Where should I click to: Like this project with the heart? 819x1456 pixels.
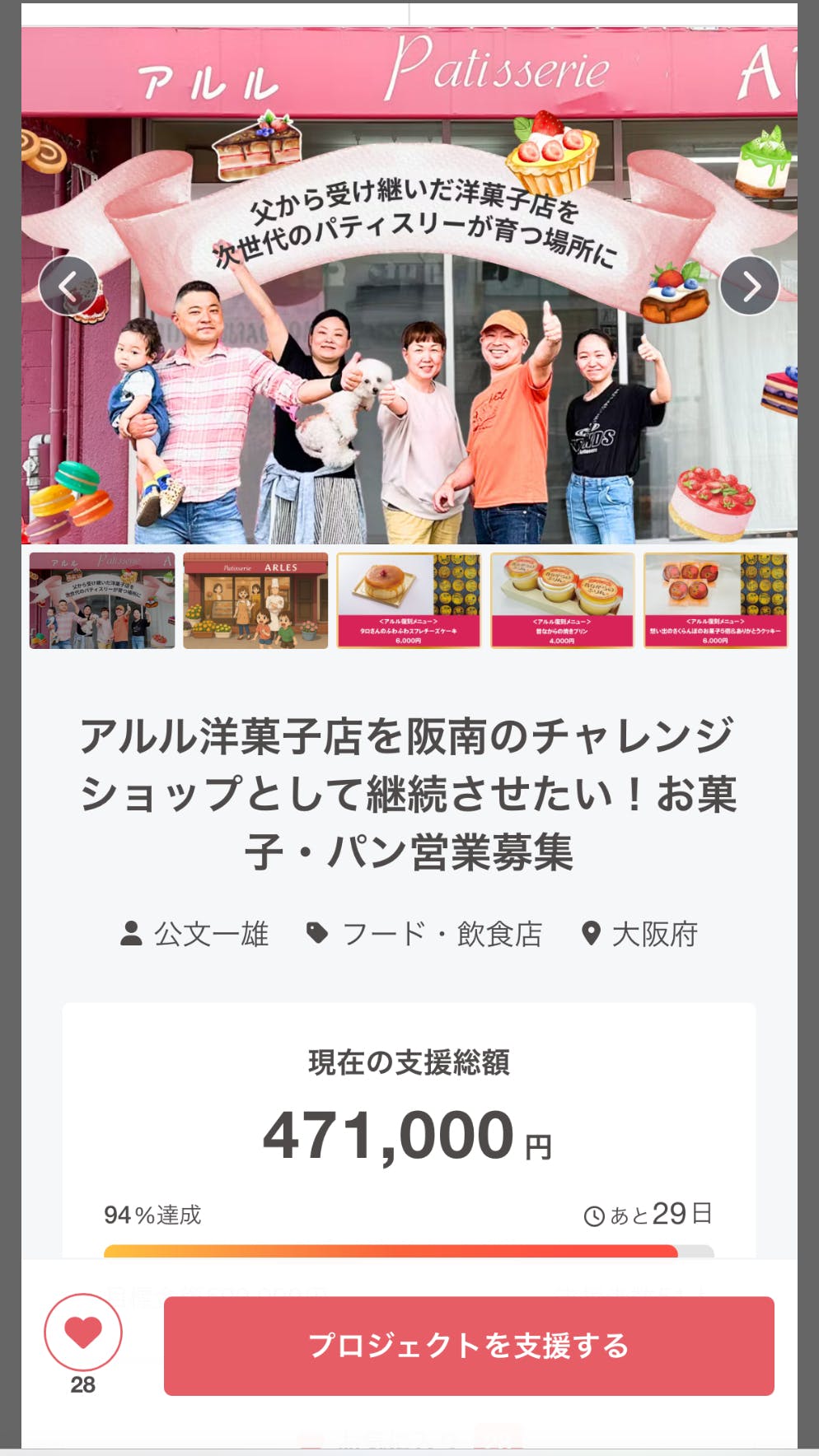[83, 1332]
